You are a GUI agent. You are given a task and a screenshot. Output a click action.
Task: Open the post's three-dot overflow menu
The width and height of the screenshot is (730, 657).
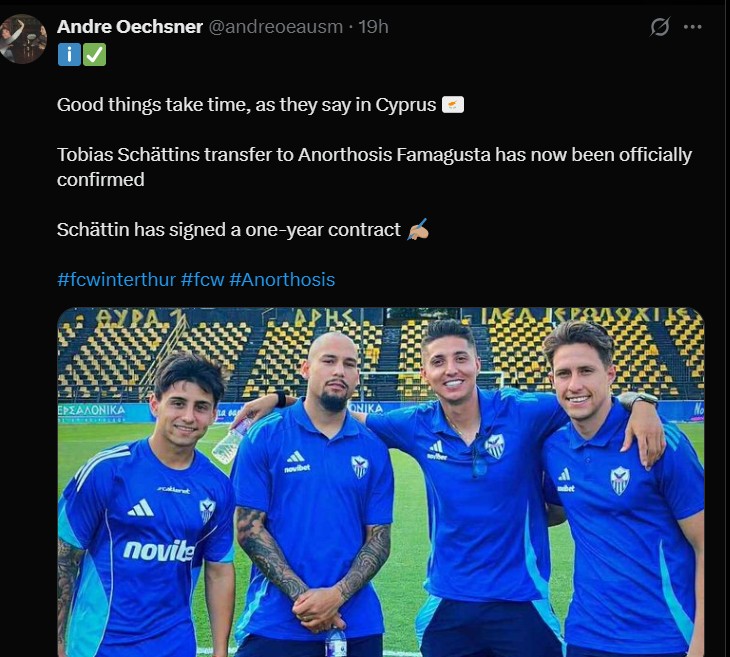point(692,27)
